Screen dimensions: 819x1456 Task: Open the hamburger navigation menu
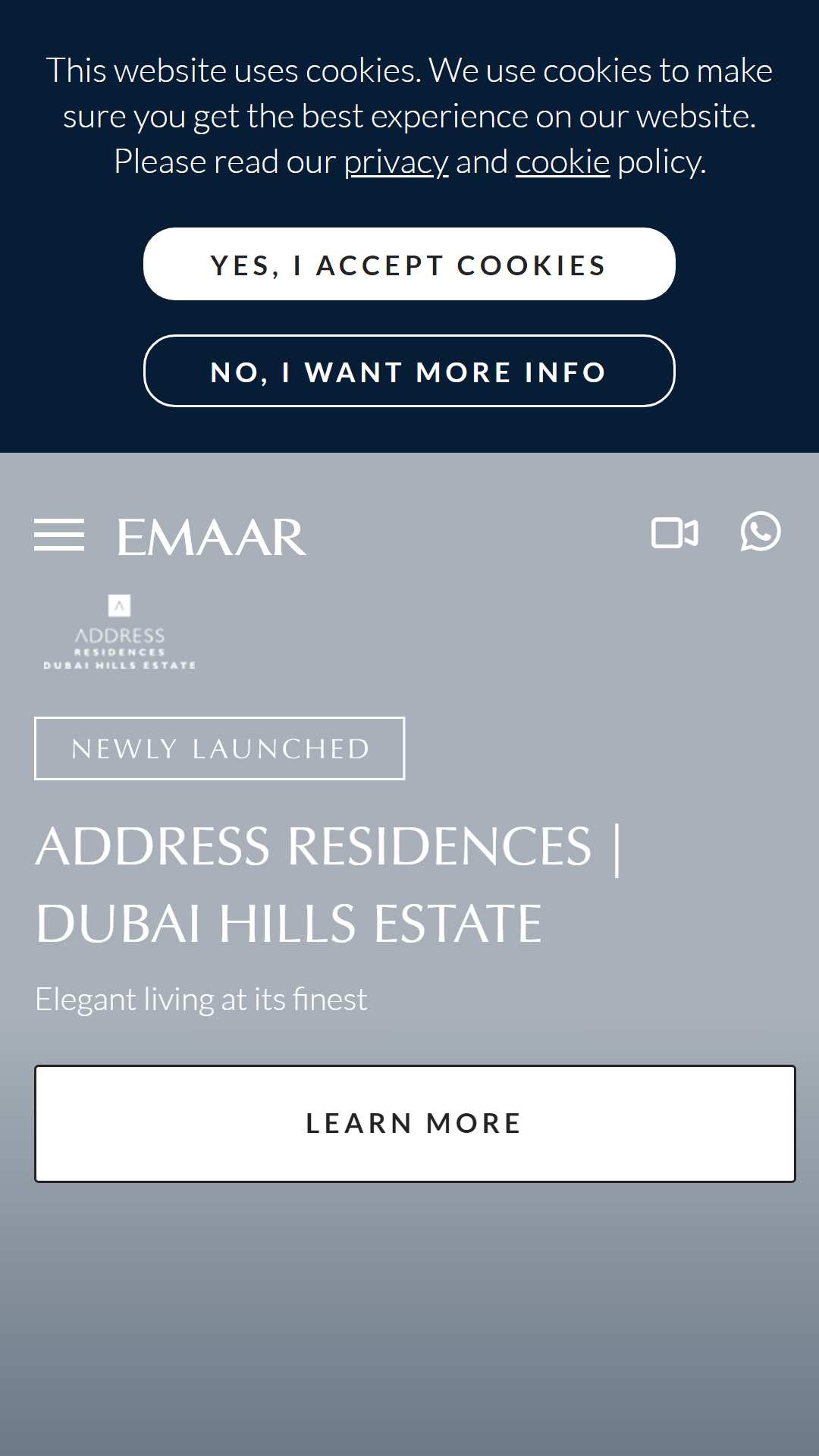click(59, 535)
